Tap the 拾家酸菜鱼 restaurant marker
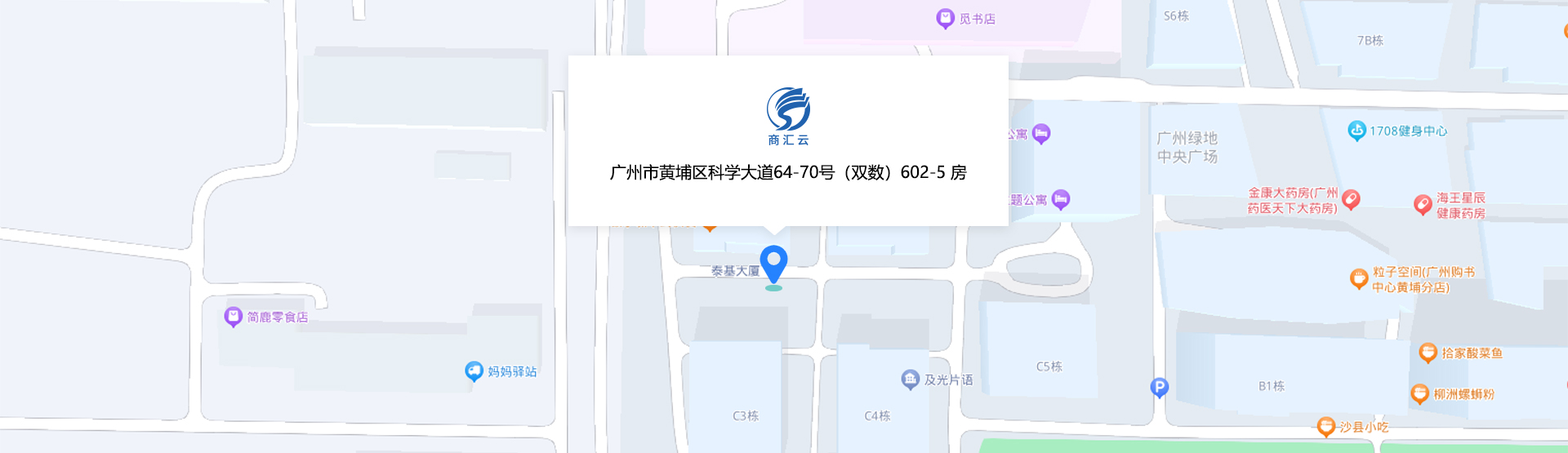The height and width of the screenshot is (453, 1568). pos(1428,353)
